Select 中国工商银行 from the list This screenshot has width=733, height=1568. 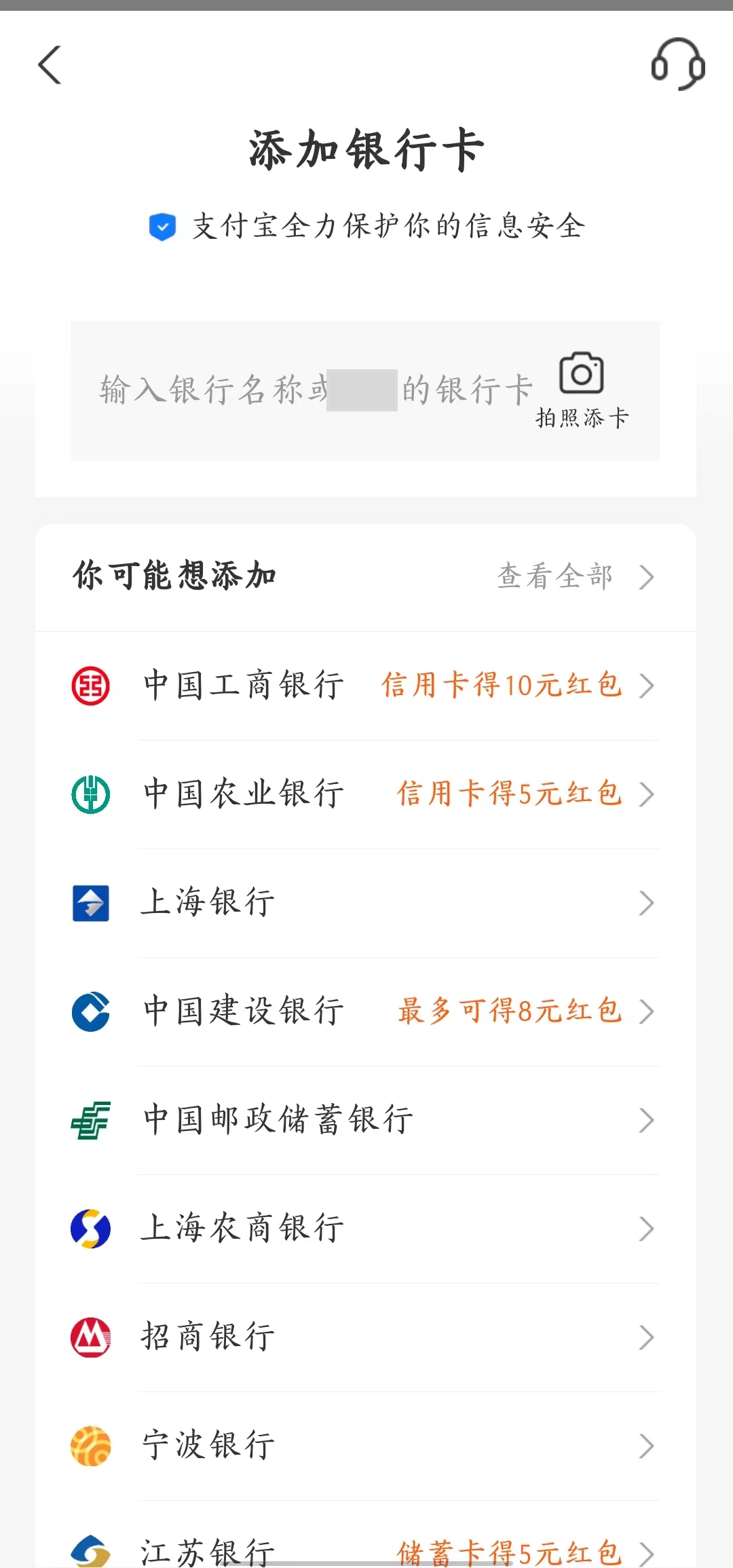(x=365, y=686)
